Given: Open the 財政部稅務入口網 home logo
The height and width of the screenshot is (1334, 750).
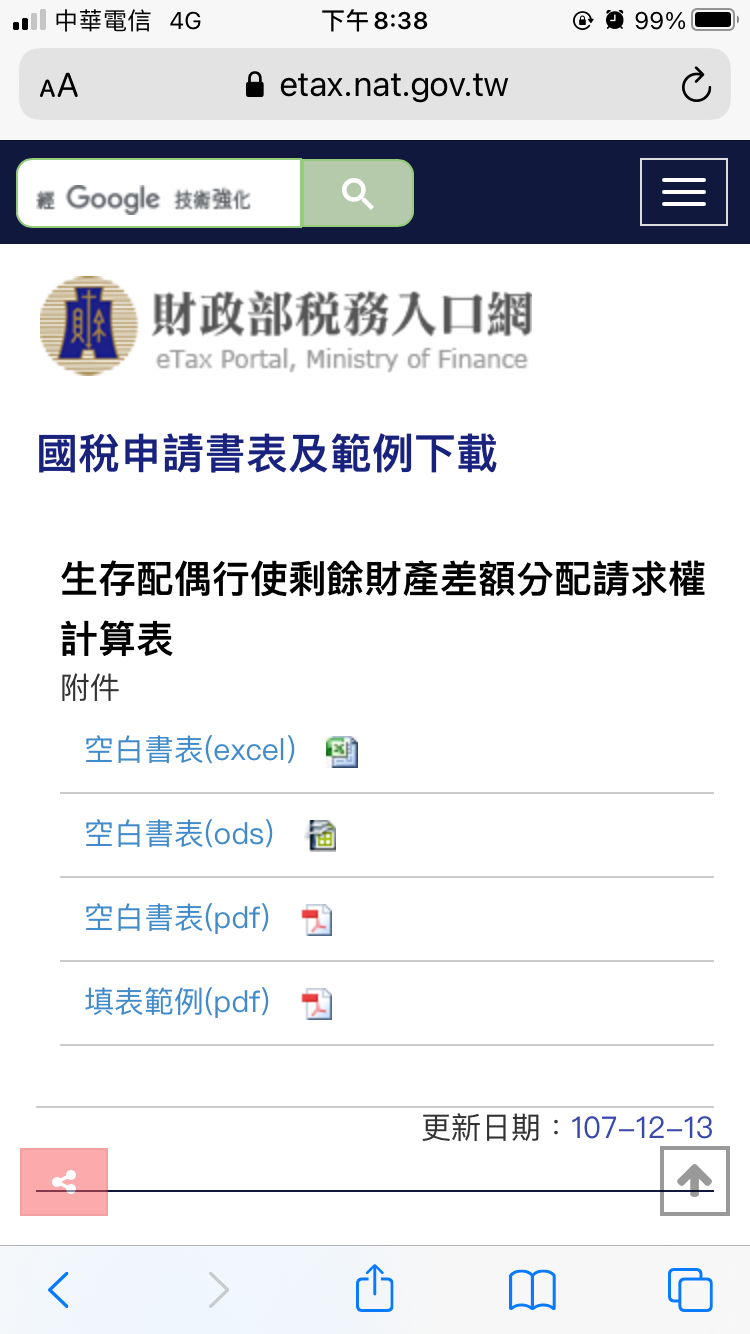Looking at the screenshot, I should tap(285, 327).
